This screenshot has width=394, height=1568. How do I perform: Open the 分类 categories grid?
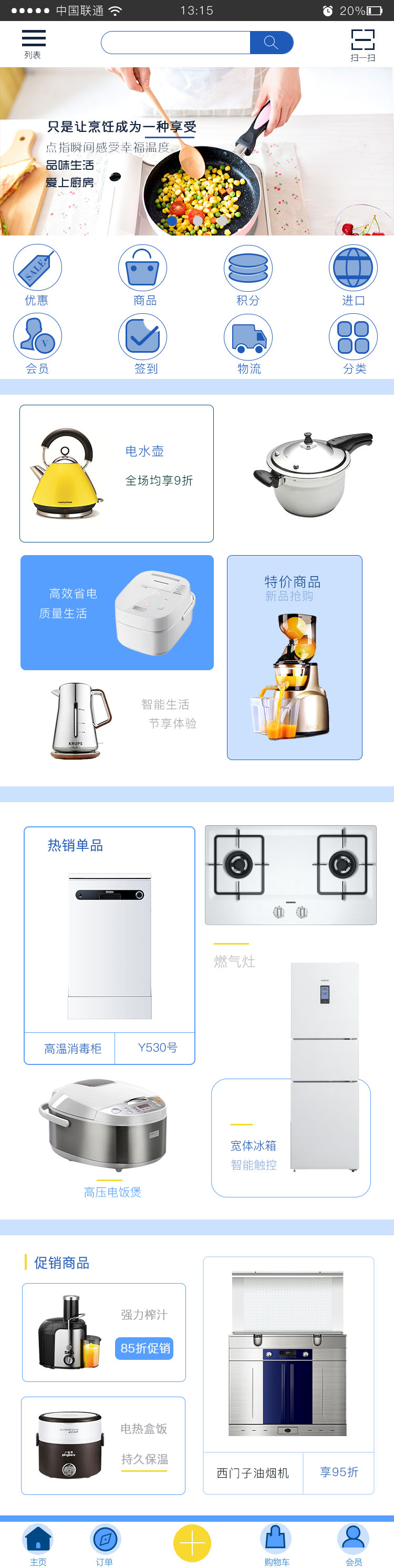tap(353, 343)
